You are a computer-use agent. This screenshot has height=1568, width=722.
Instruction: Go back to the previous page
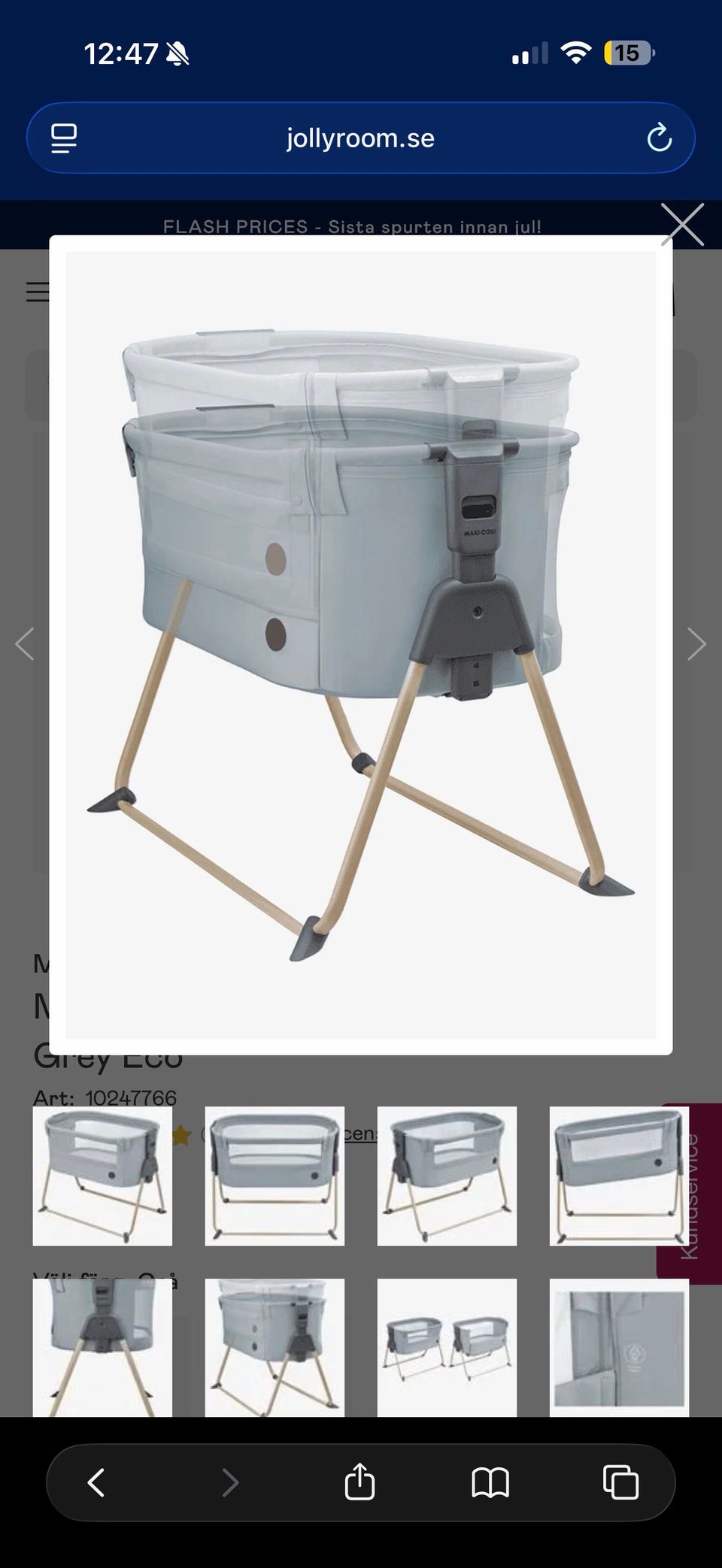96,1482
